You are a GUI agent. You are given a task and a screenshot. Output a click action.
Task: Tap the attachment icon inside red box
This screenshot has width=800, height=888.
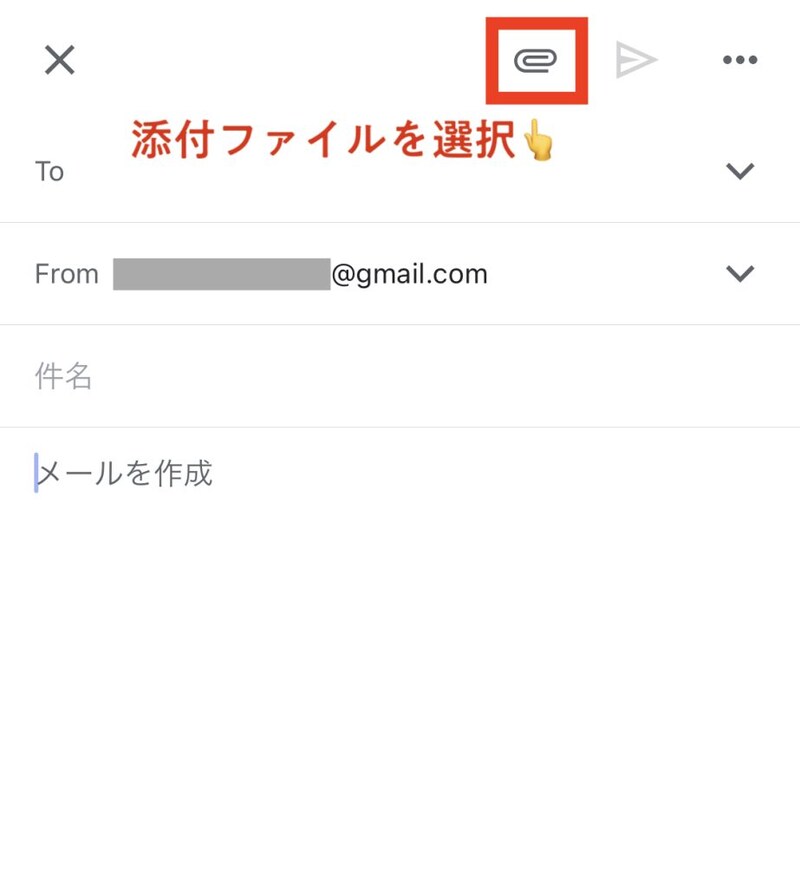tap(536, 59)
